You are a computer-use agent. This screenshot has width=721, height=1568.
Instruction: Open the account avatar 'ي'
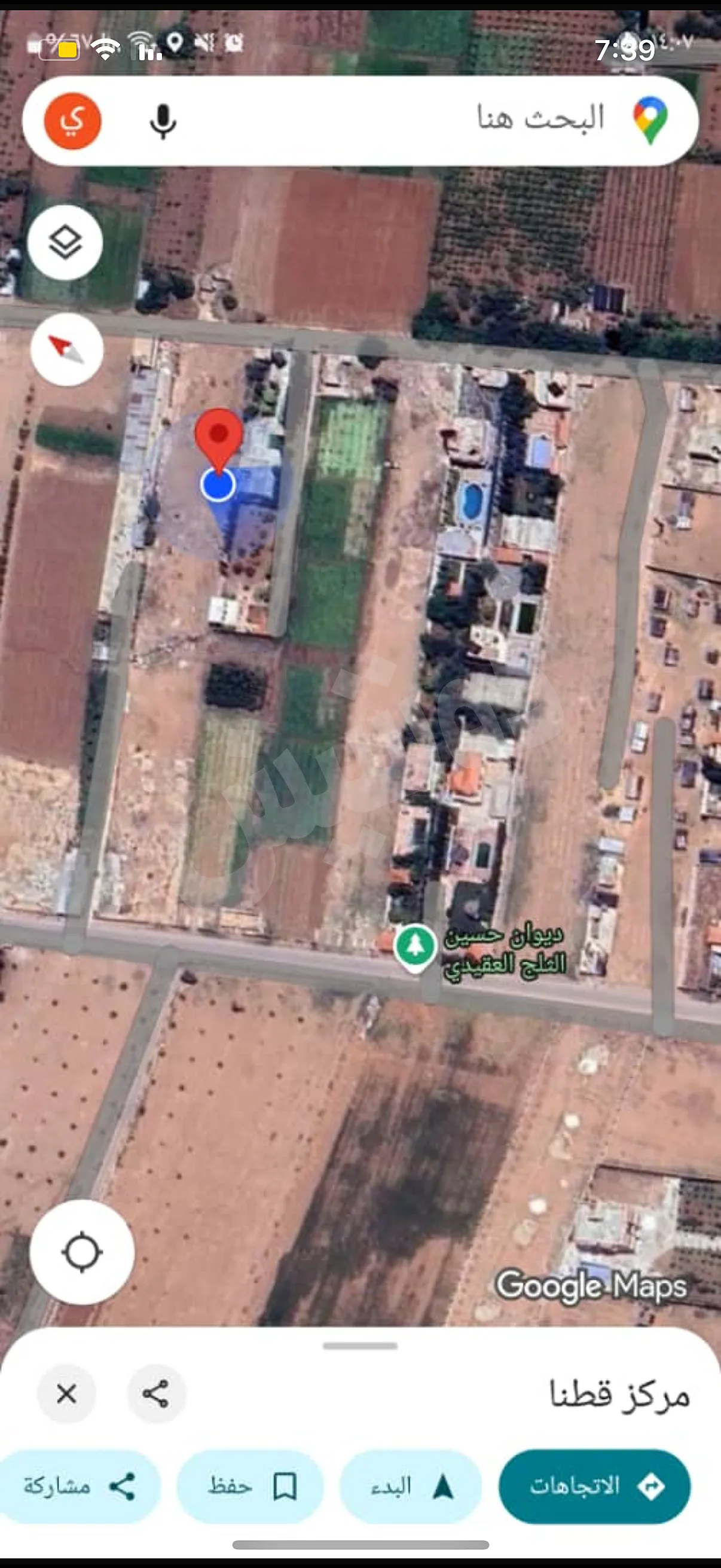click(x=72, y=121)
